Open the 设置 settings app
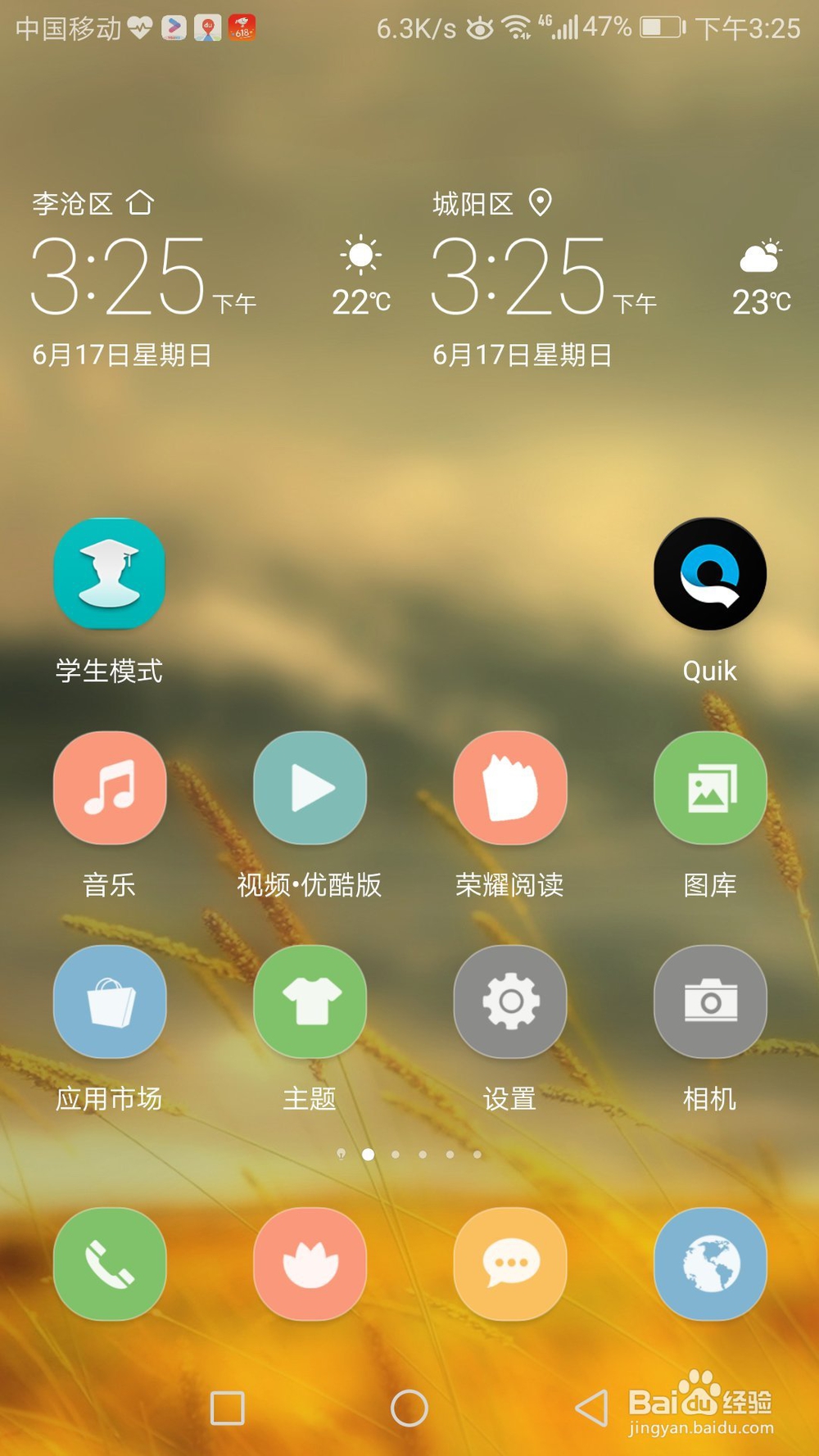This screenshot has width=819, height=1456. (509, 1002)
